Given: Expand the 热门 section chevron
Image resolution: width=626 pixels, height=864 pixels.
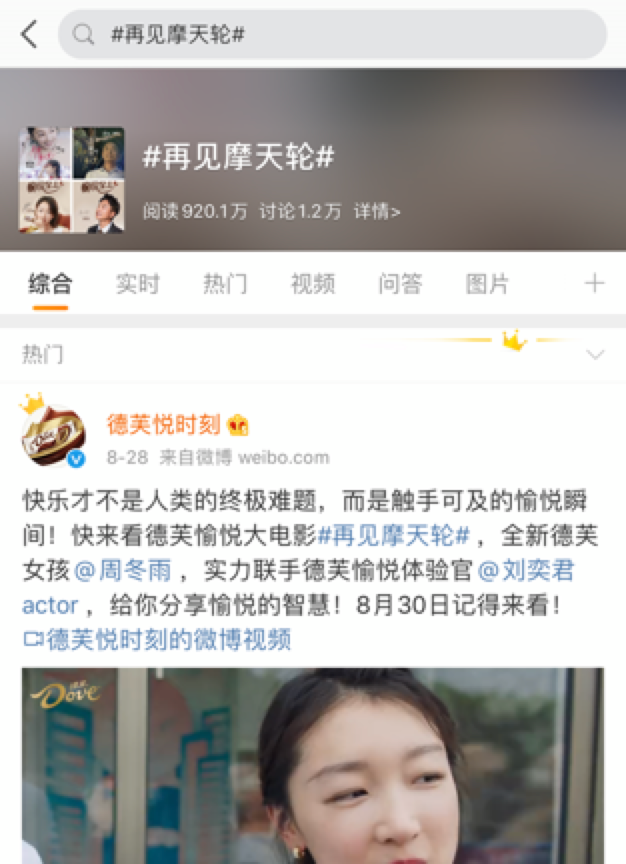Looking at the screenshot, I should (595, 355).
